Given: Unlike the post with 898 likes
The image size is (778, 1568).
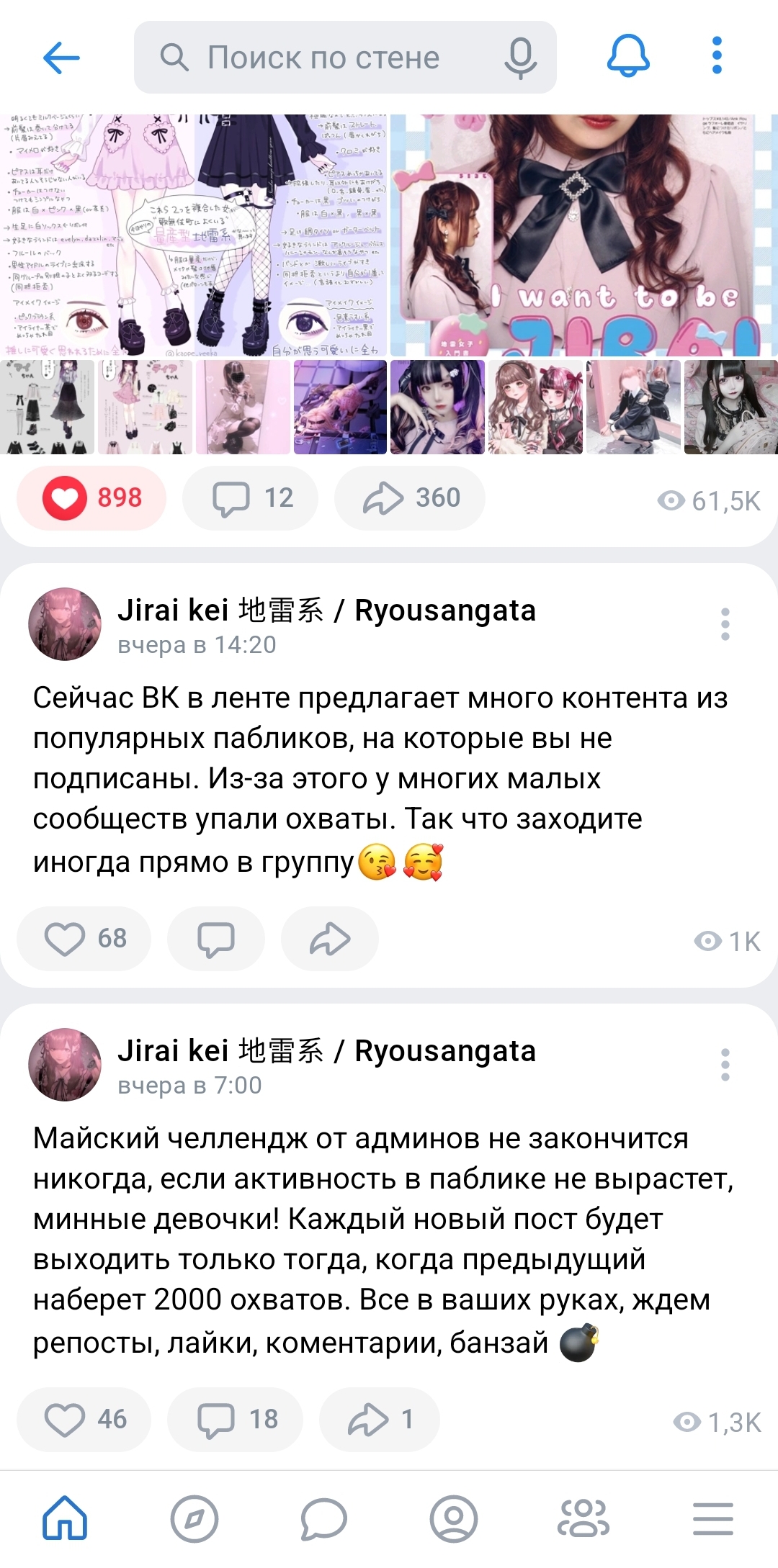Looking at the screenshot, I should click(x=92, y=498).
